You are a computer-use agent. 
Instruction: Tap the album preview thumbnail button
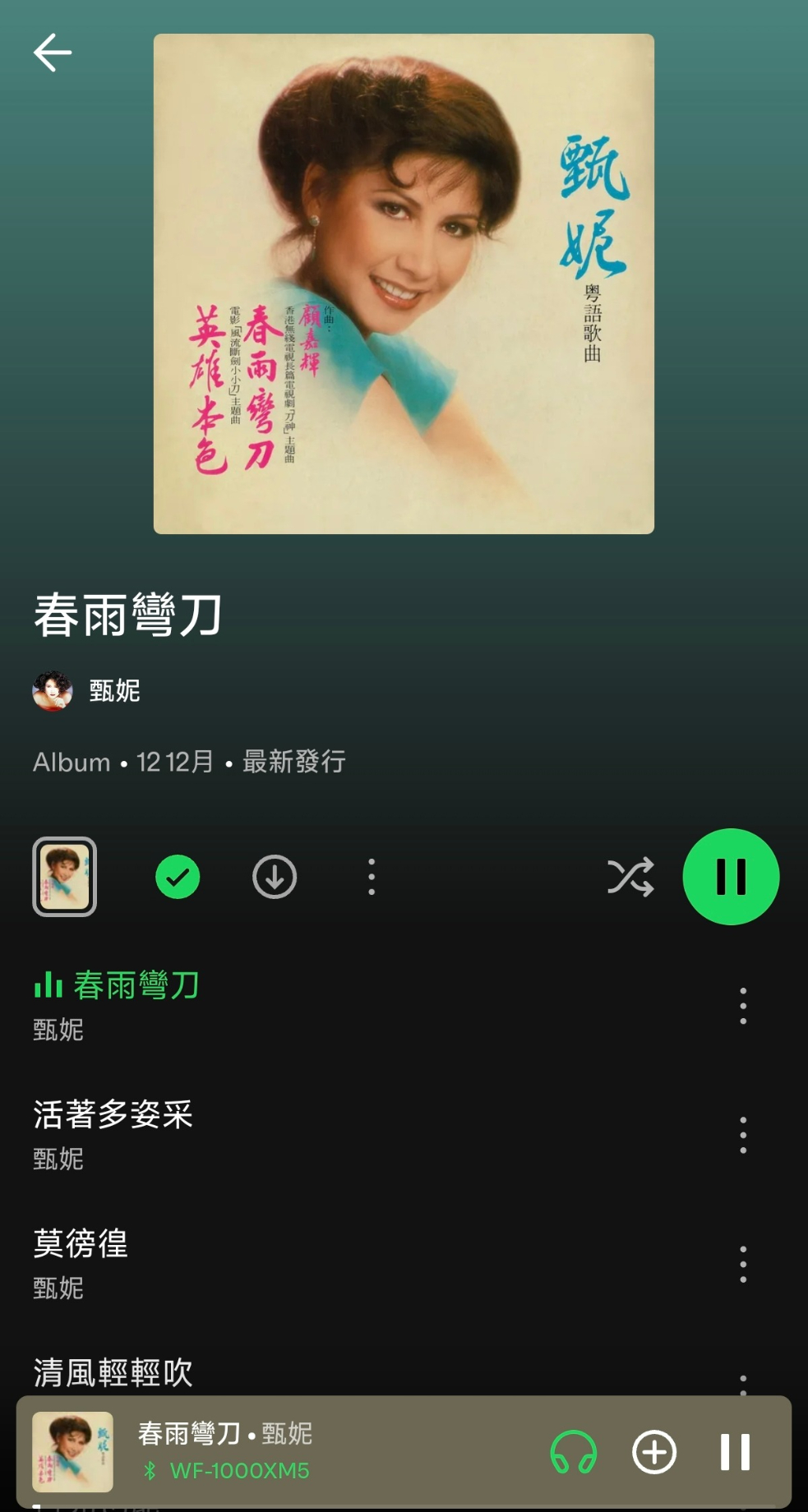(64, 877)
